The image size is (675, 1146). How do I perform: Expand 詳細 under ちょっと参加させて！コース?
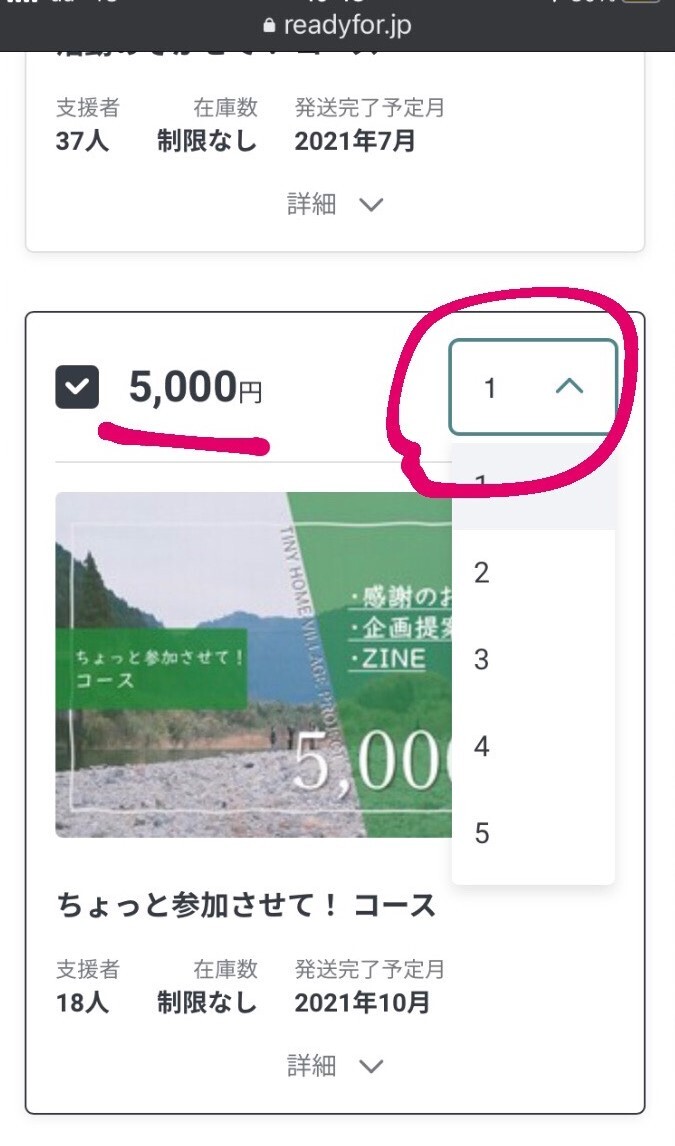[335, 1066]
